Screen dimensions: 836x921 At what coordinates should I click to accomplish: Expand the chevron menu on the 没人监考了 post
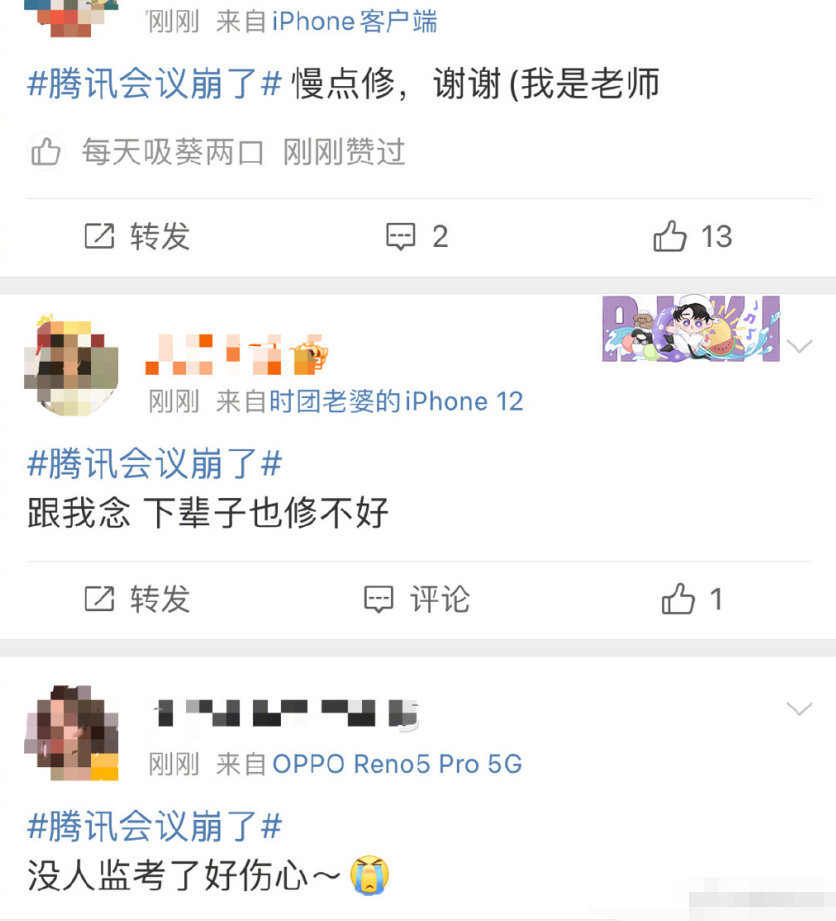[x=800, y=709]
